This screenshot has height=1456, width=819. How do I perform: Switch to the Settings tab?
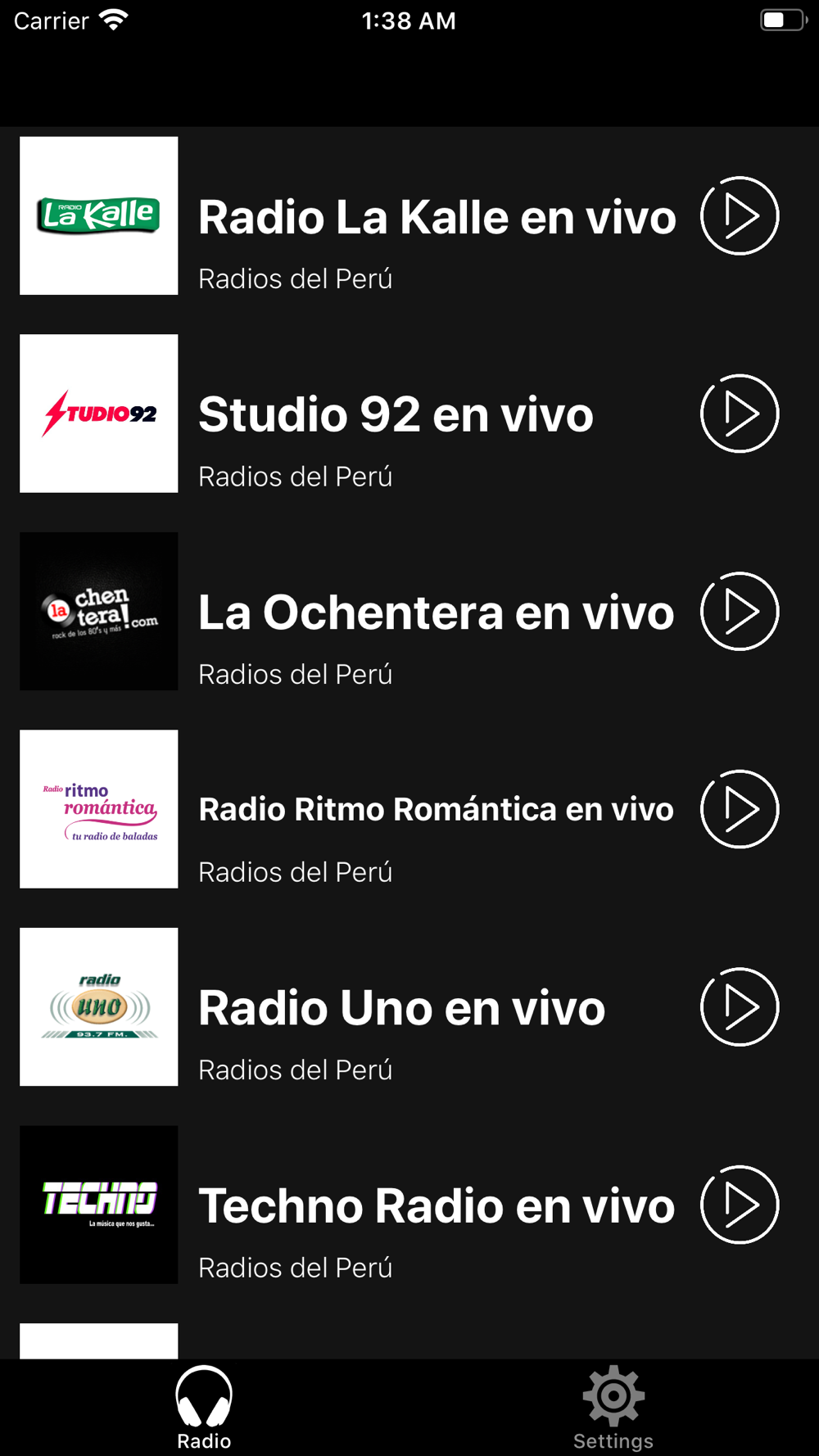click(x=613, y=1408)
